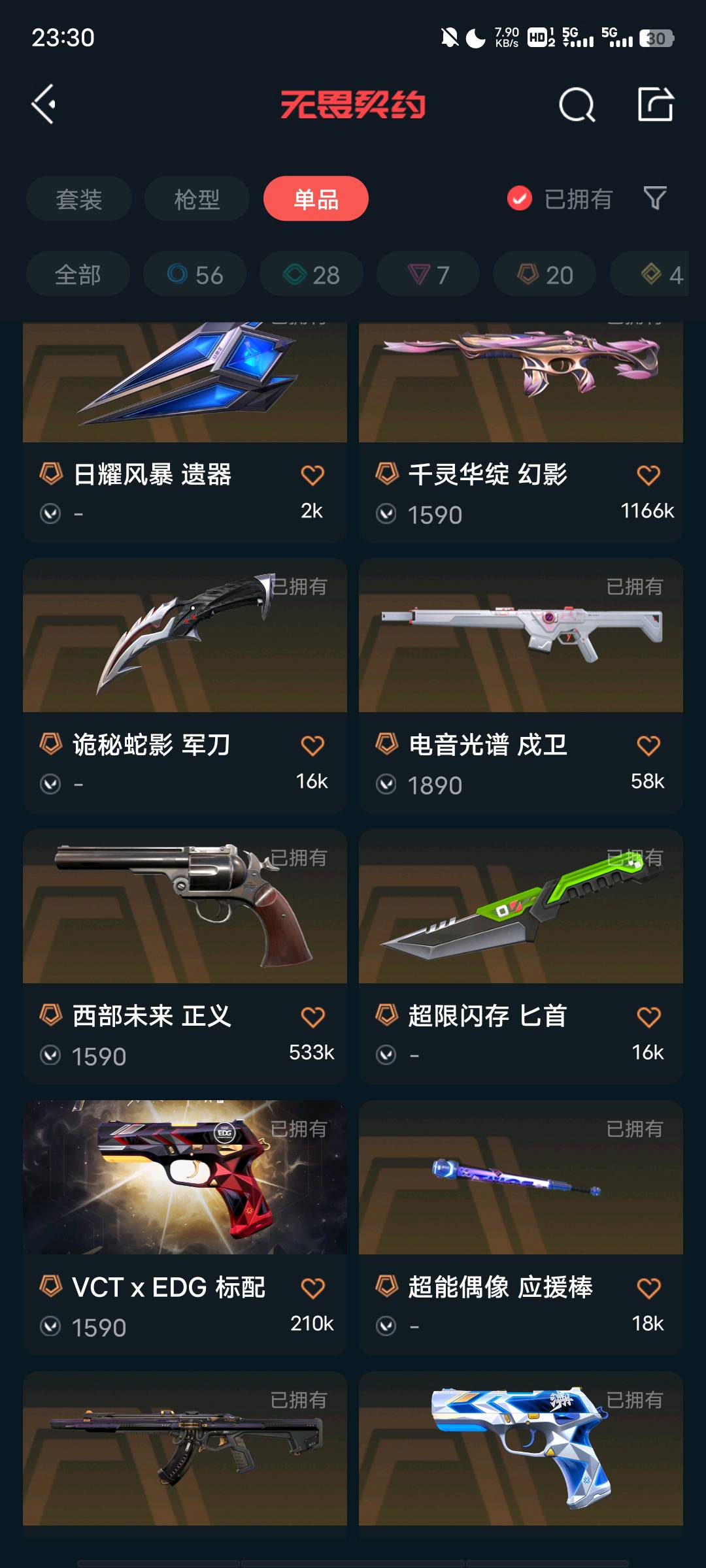706x1568 pixels.
Task: Filter by the rarity chip showing 20
Action: point(545,274)
